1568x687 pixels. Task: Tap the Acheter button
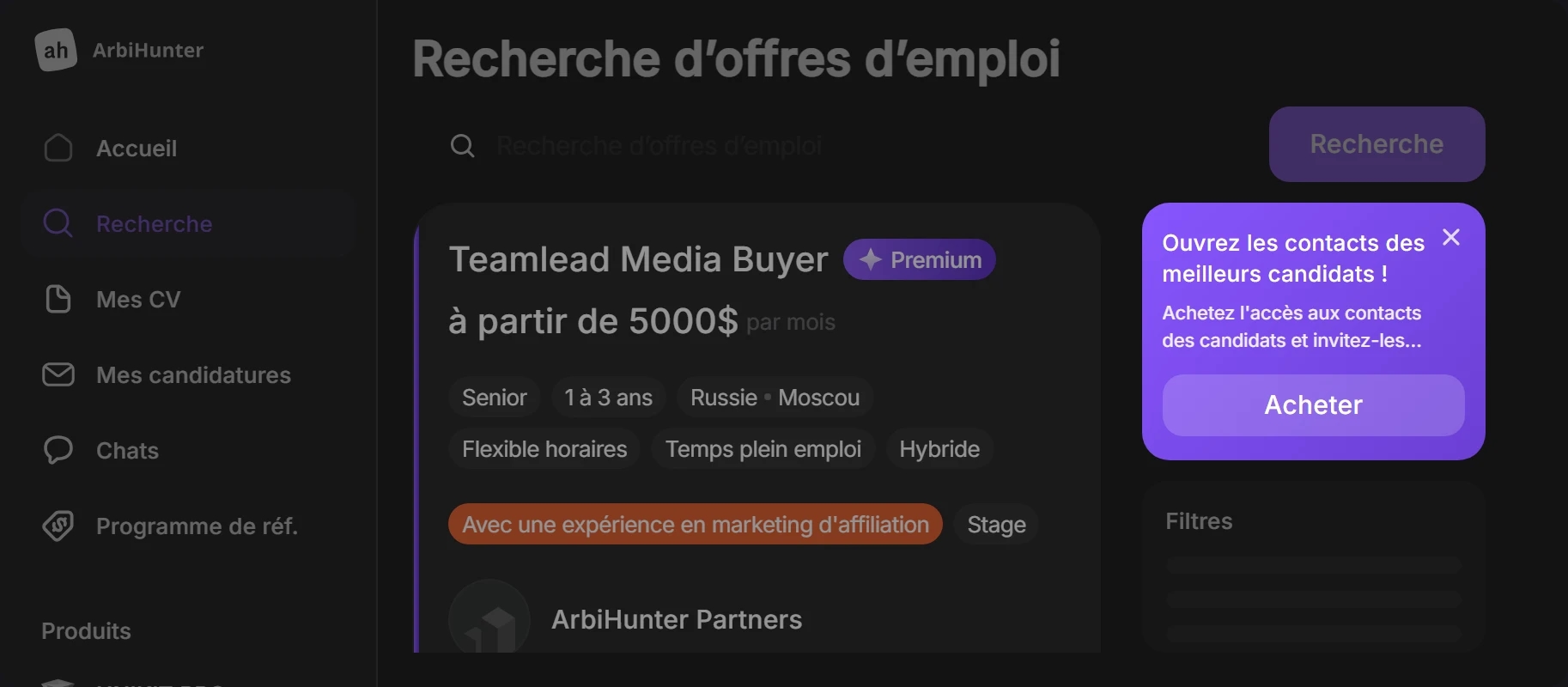pyautogui.click(x=1313, y=405)
